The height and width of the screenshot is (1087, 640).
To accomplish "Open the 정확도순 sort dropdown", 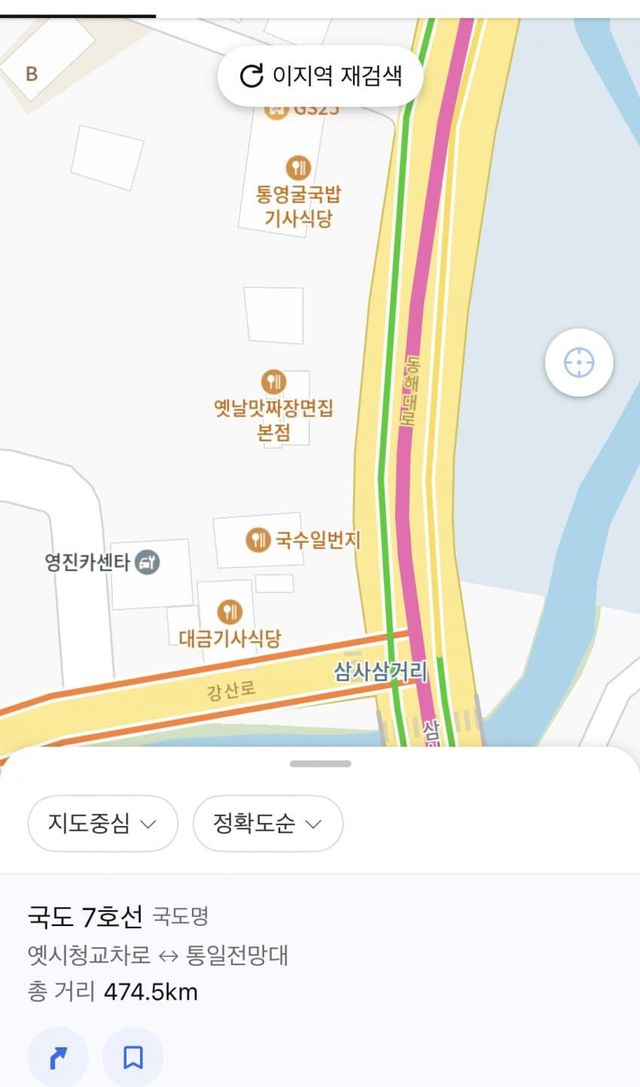I will 268,824.
